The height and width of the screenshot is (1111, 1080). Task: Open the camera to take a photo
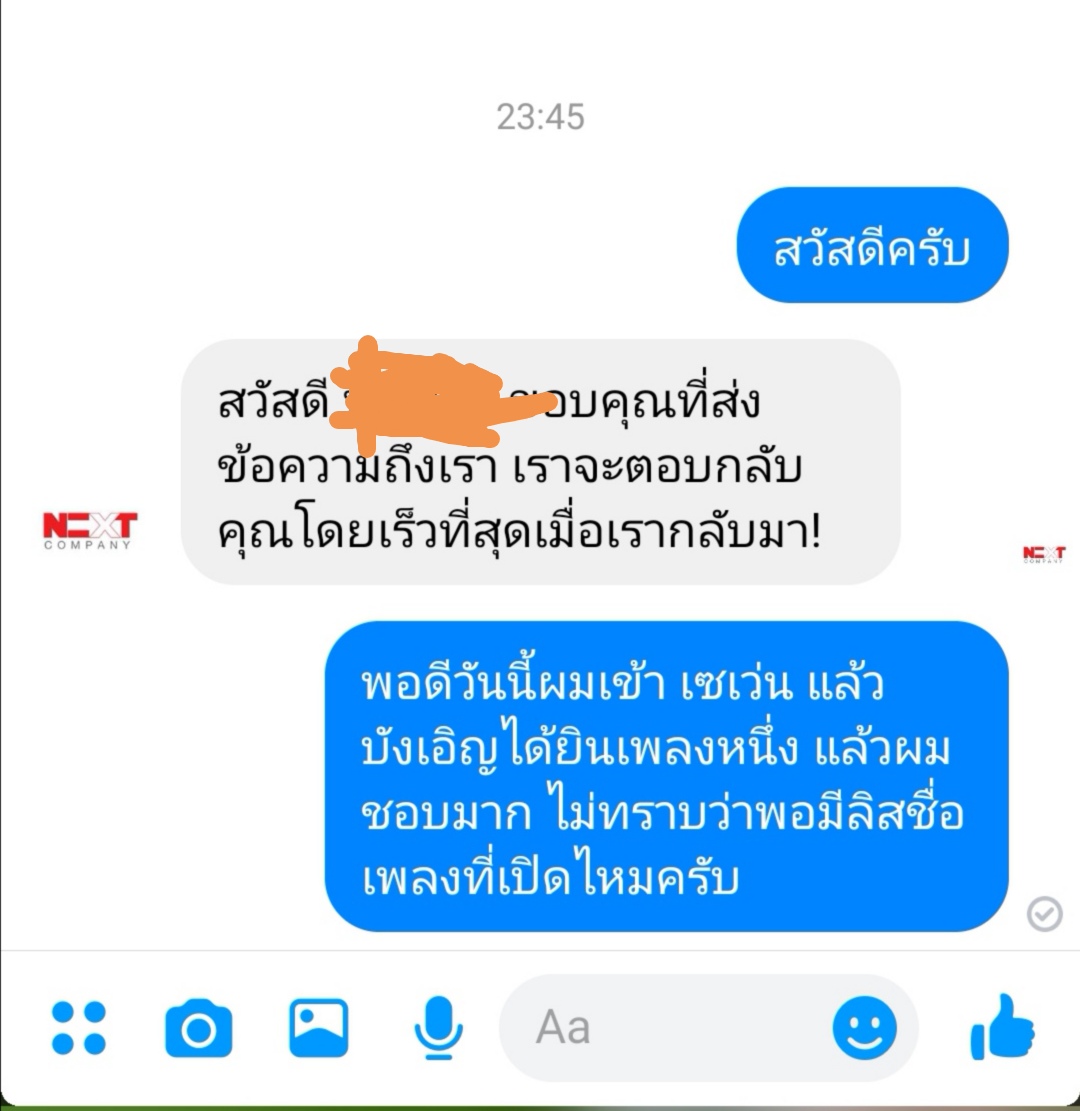coord(198,1028)
